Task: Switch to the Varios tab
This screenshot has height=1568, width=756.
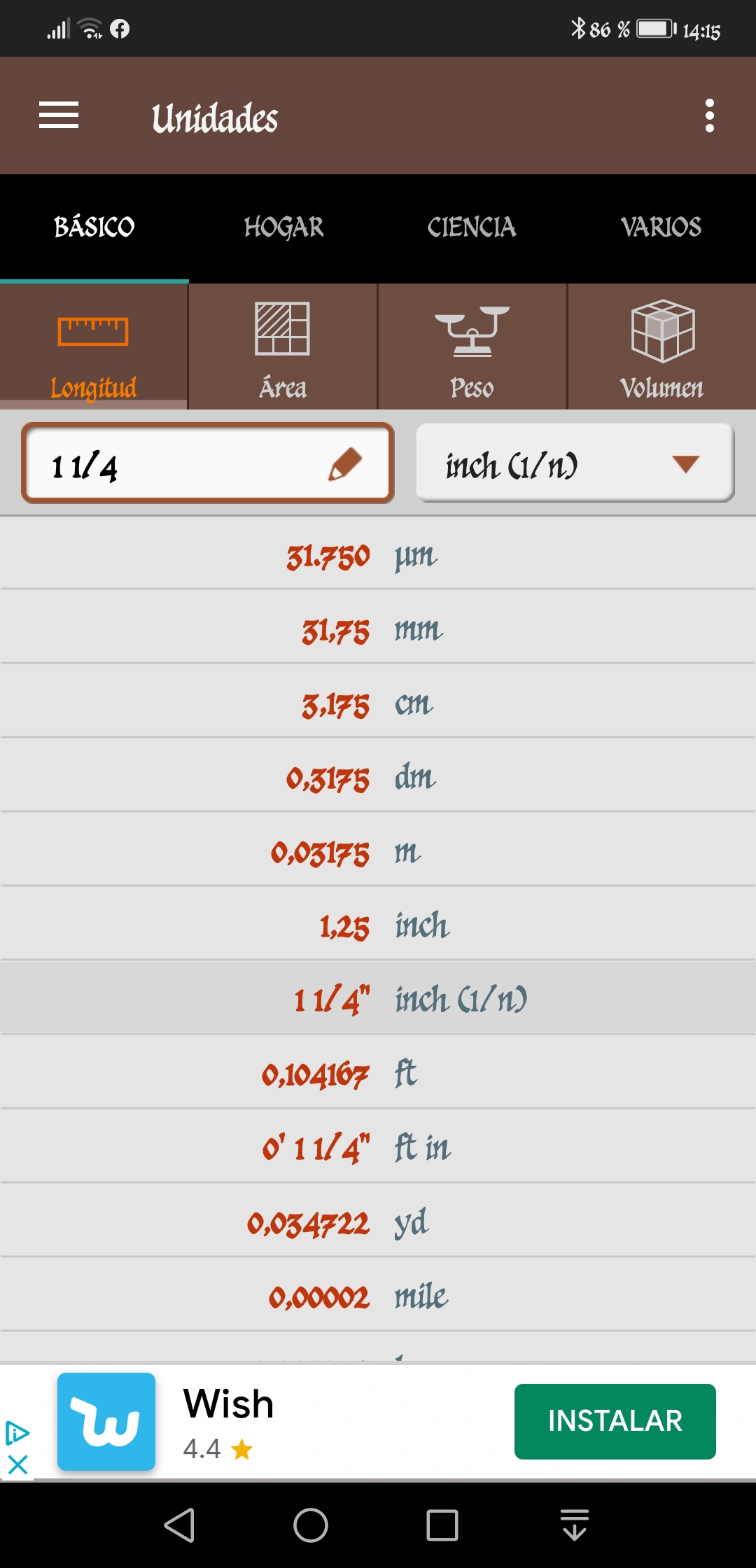Action: 661,227
